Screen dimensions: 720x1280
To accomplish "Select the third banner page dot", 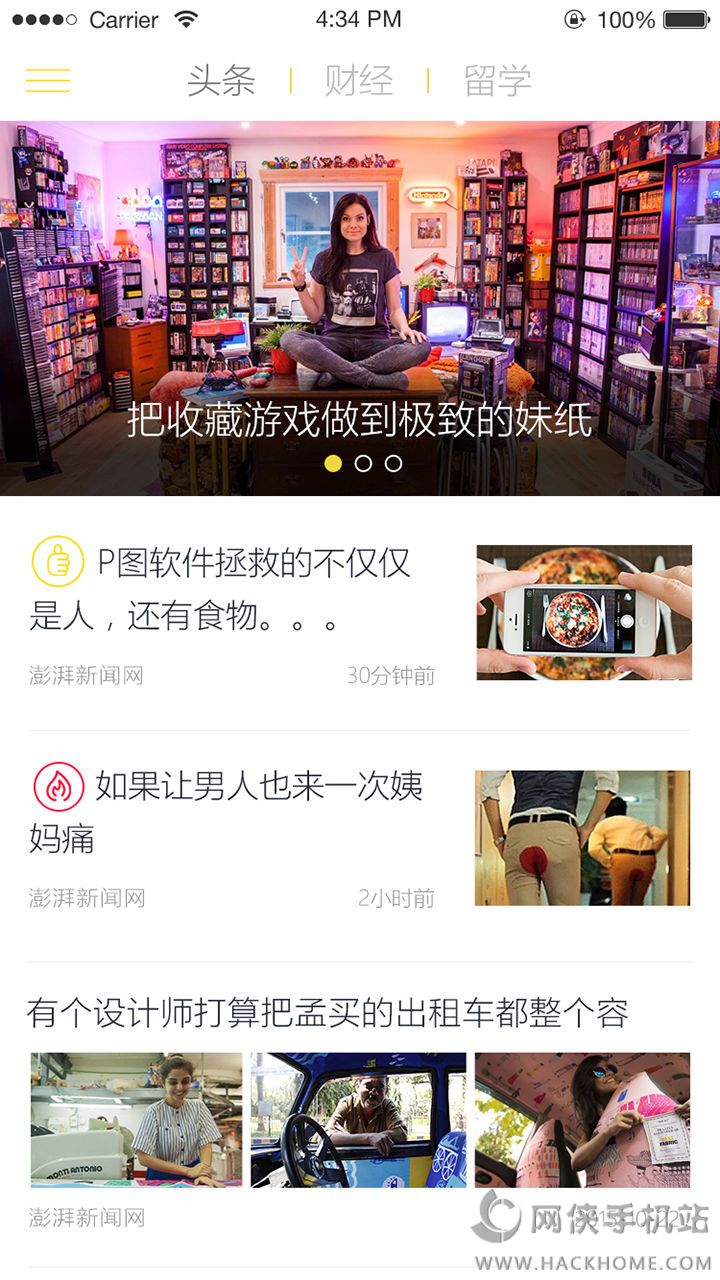I will [393, 463].
